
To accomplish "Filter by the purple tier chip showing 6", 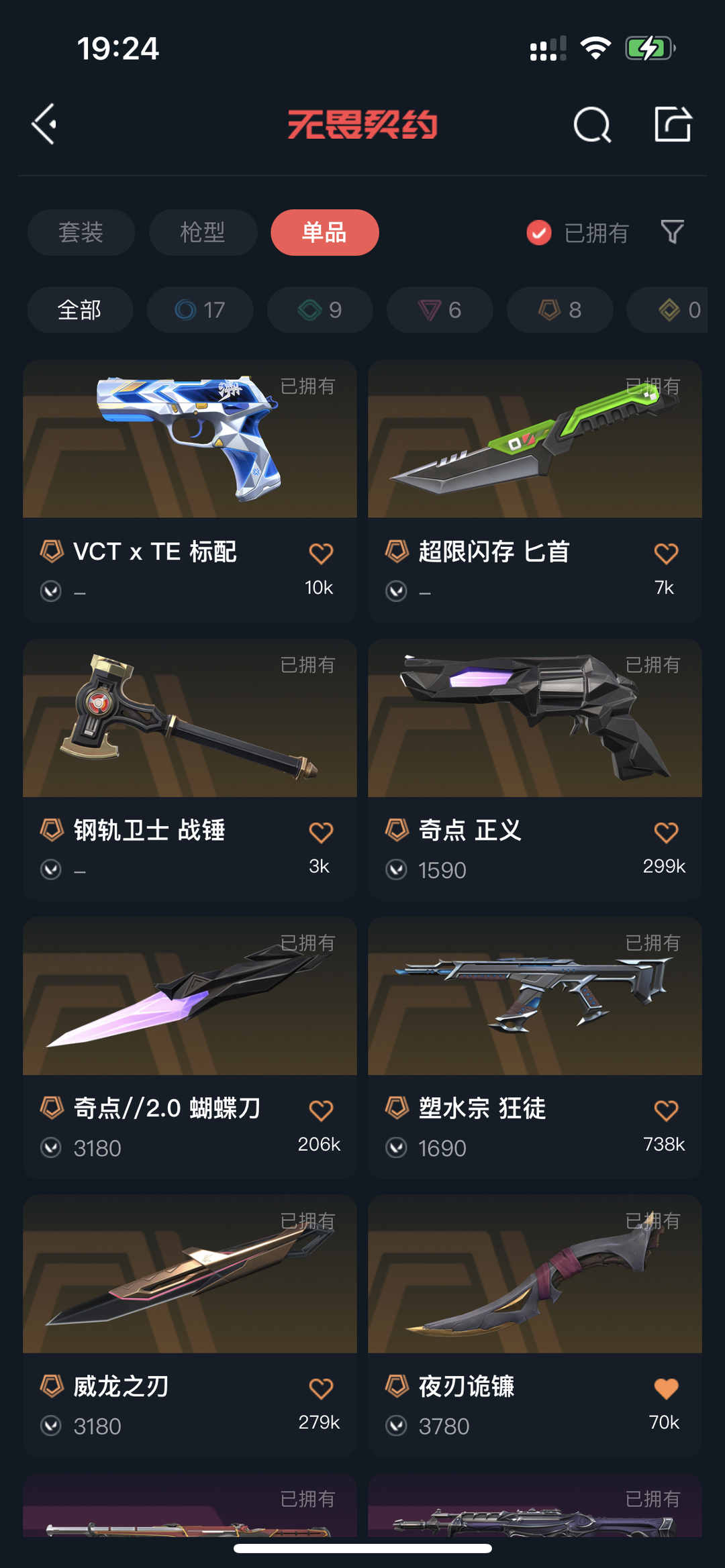I will pyautogui.click(x=440, y=310).
